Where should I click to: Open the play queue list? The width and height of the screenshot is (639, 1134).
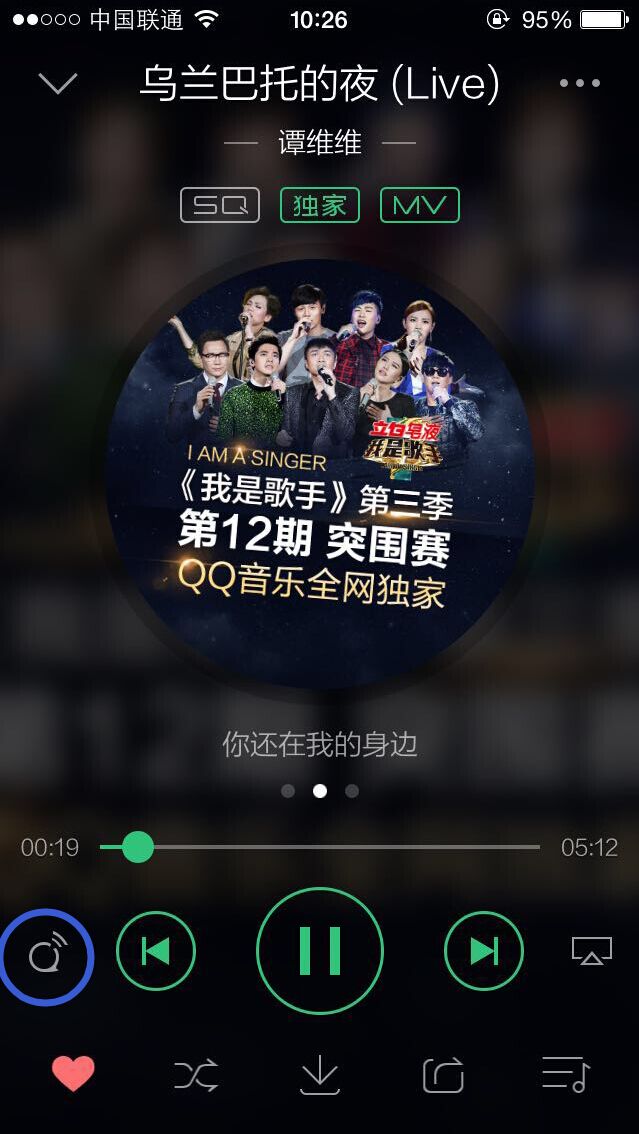pos(566,1075)
